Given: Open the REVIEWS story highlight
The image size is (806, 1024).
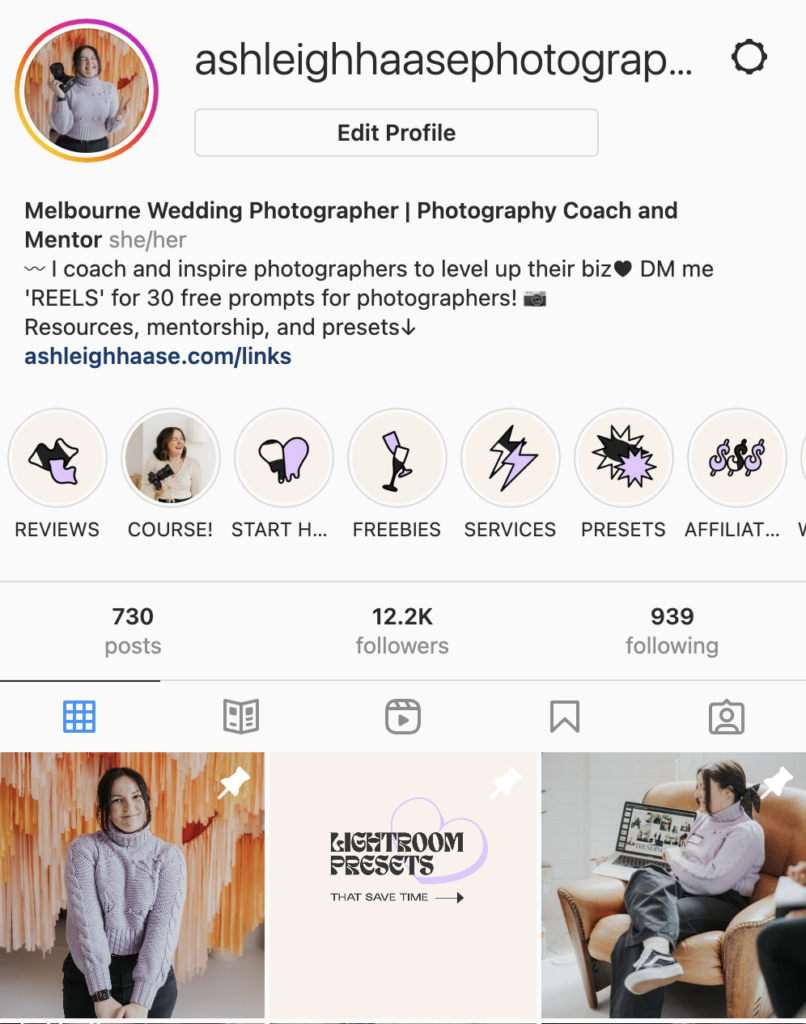Looking at the screenshot, I should pos(57,458).
